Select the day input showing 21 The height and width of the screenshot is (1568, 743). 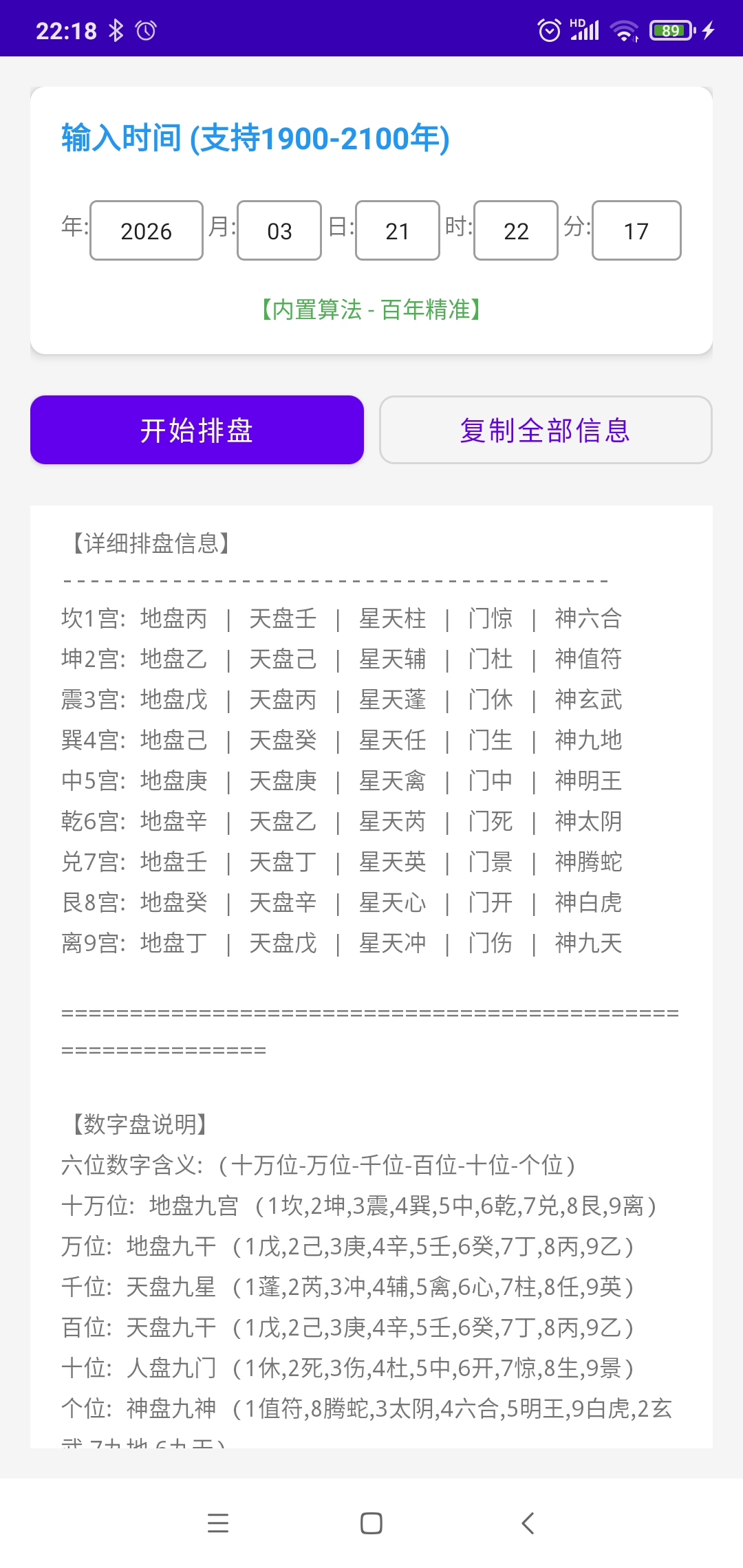click(397, 231)
